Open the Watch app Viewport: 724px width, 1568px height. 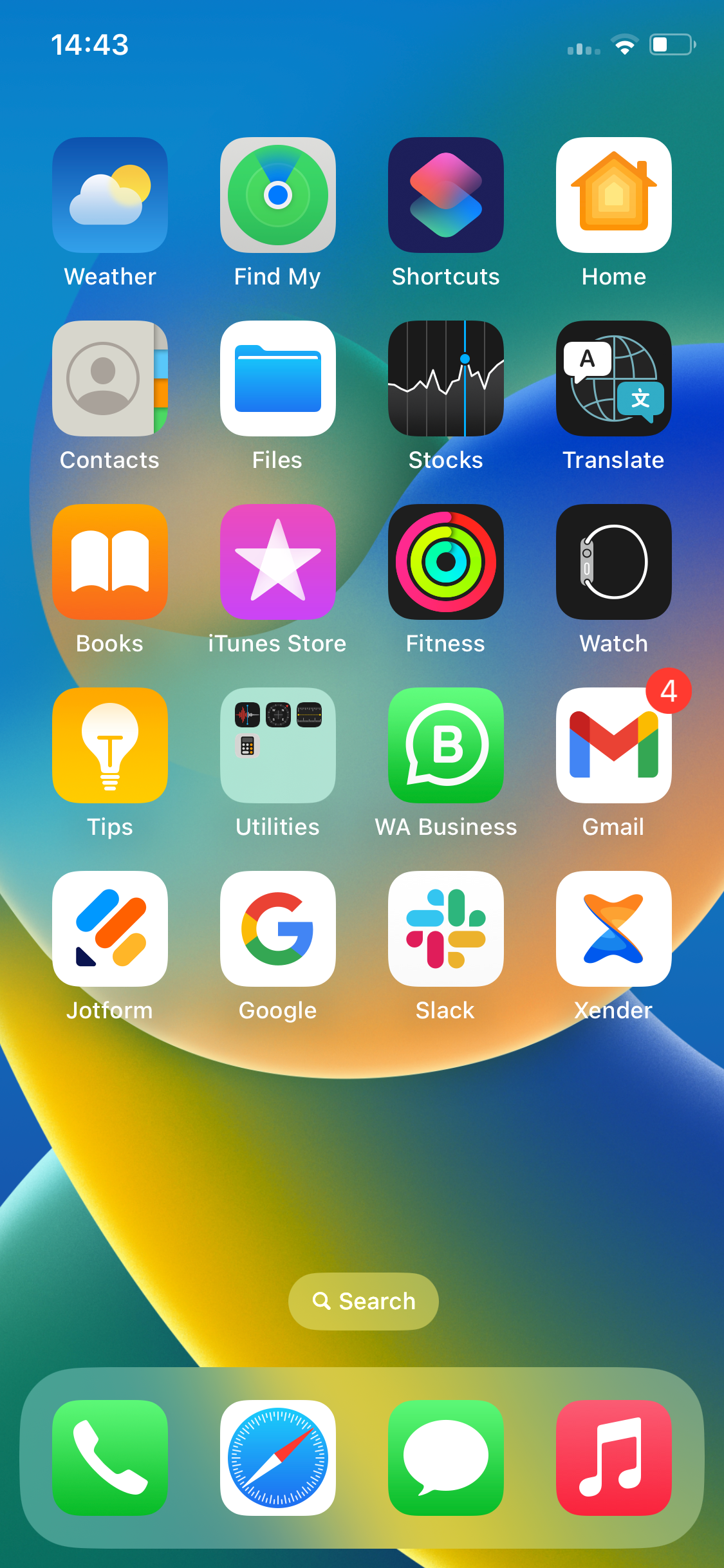[613, 561]
